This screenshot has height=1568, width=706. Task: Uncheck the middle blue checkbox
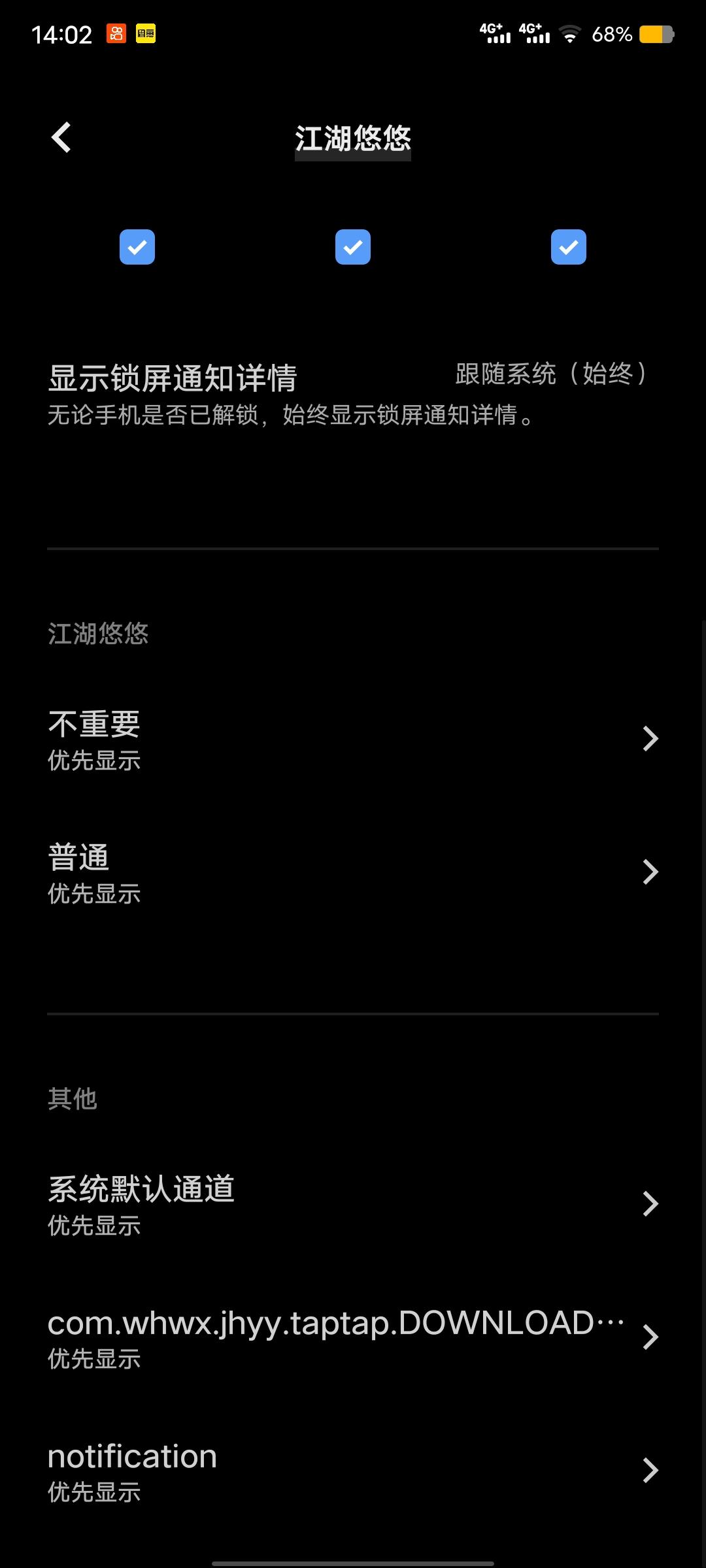pyautogui.click(x=352, y=247)
